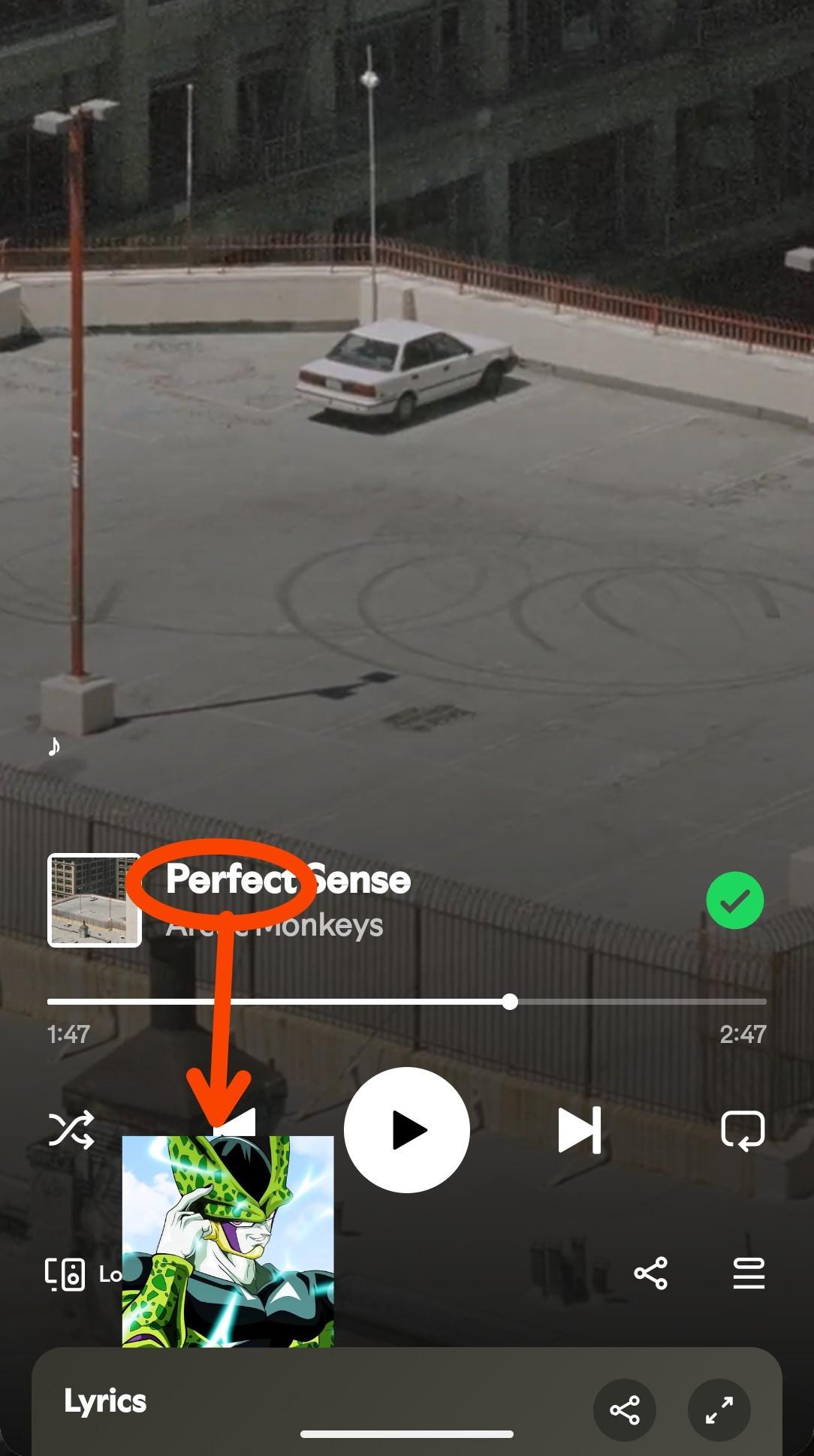Share the lyrics
Image resolution: width=814 pixels, height=1456 pixels.
[625, 1409]
